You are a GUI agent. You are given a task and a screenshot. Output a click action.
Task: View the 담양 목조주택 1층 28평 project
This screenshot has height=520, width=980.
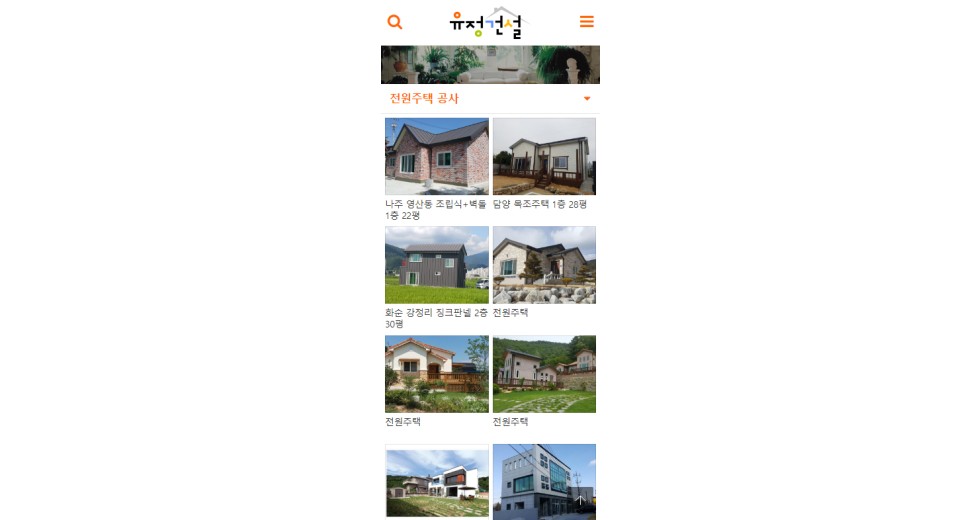pos(544,157)
